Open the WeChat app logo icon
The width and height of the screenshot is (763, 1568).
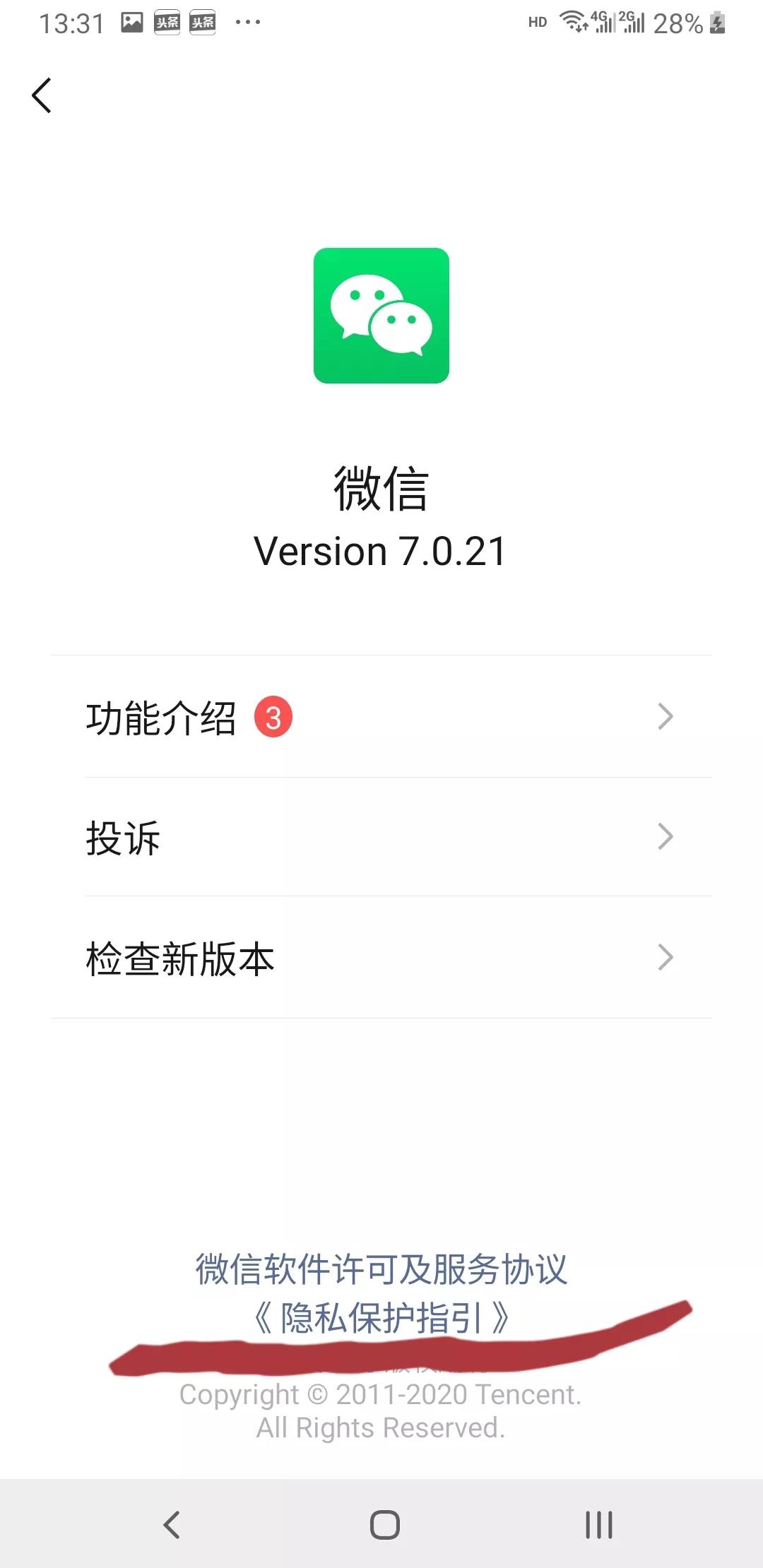[x=380, y=315]
